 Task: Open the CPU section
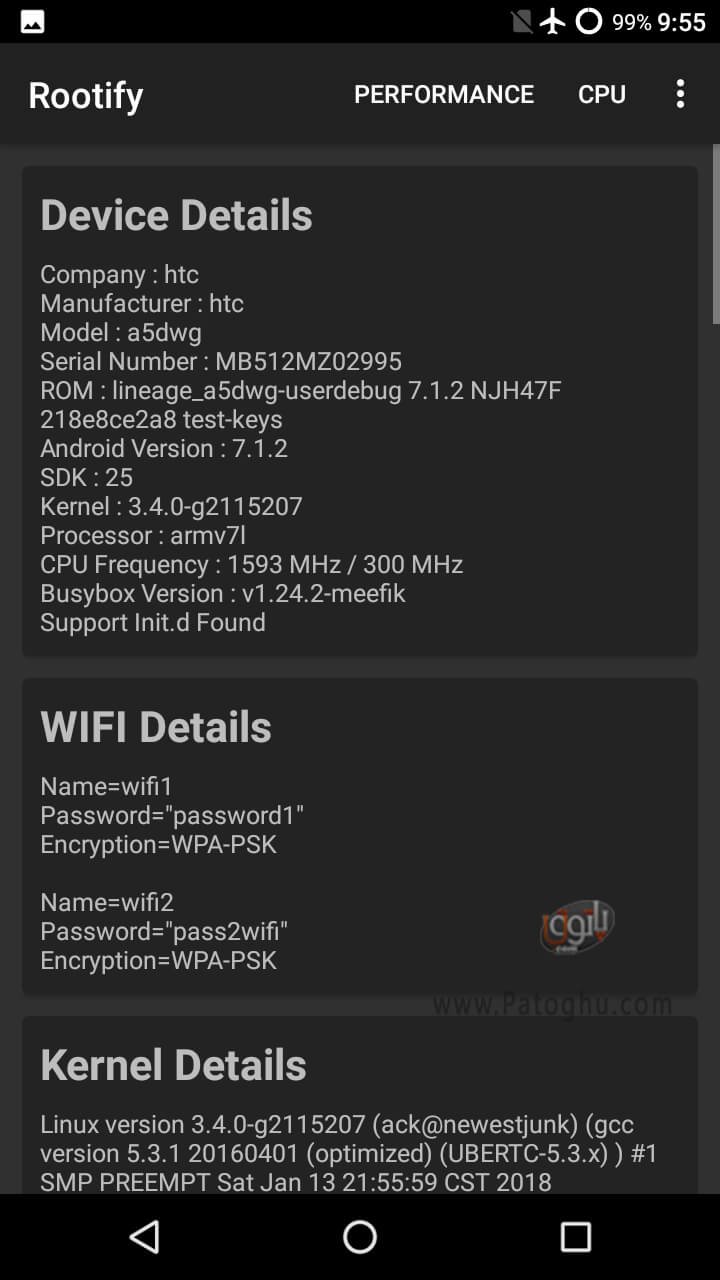pyautogui.click(x=602, y=94)
